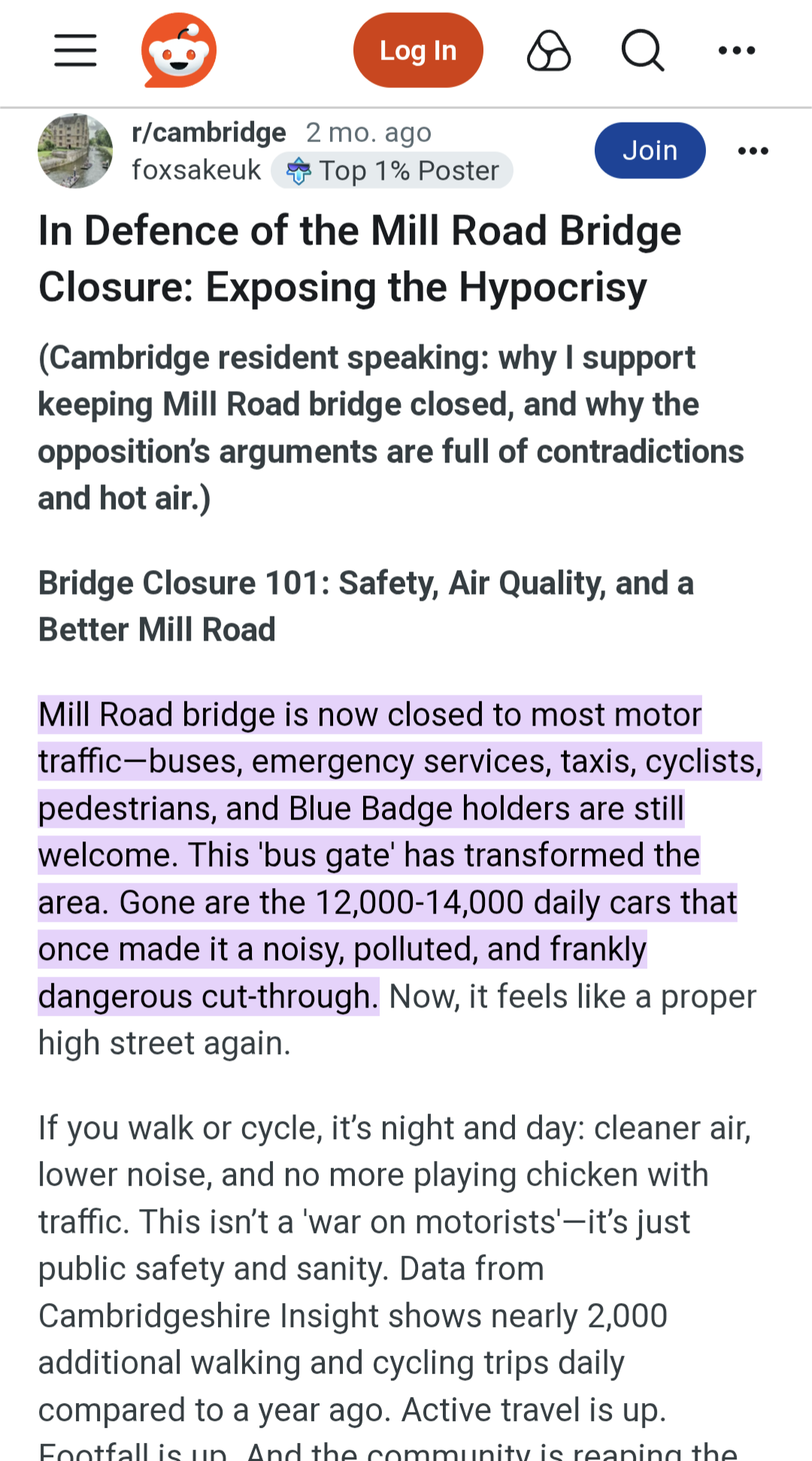This screenshot has width=812, height=1461.
Task: Go to the r/cambridge subreddit link
Action: [208, 132]
